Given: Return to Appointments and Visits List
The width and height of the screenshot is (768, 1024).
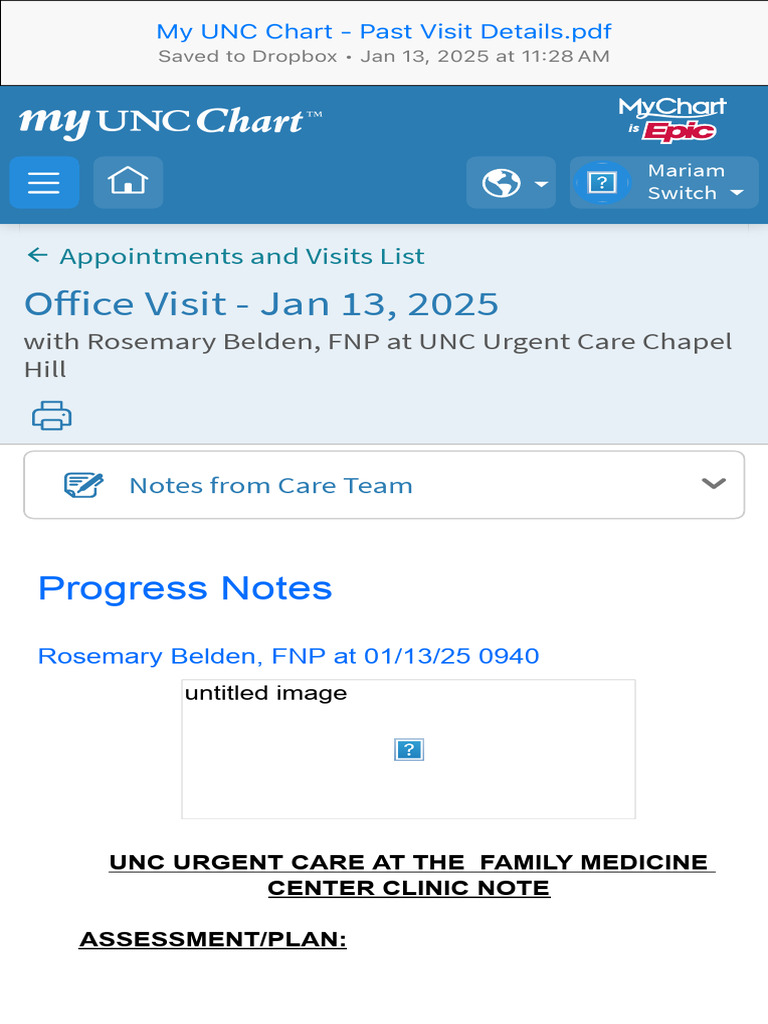Looking at the screenshot, I should [x=226, y=256].
